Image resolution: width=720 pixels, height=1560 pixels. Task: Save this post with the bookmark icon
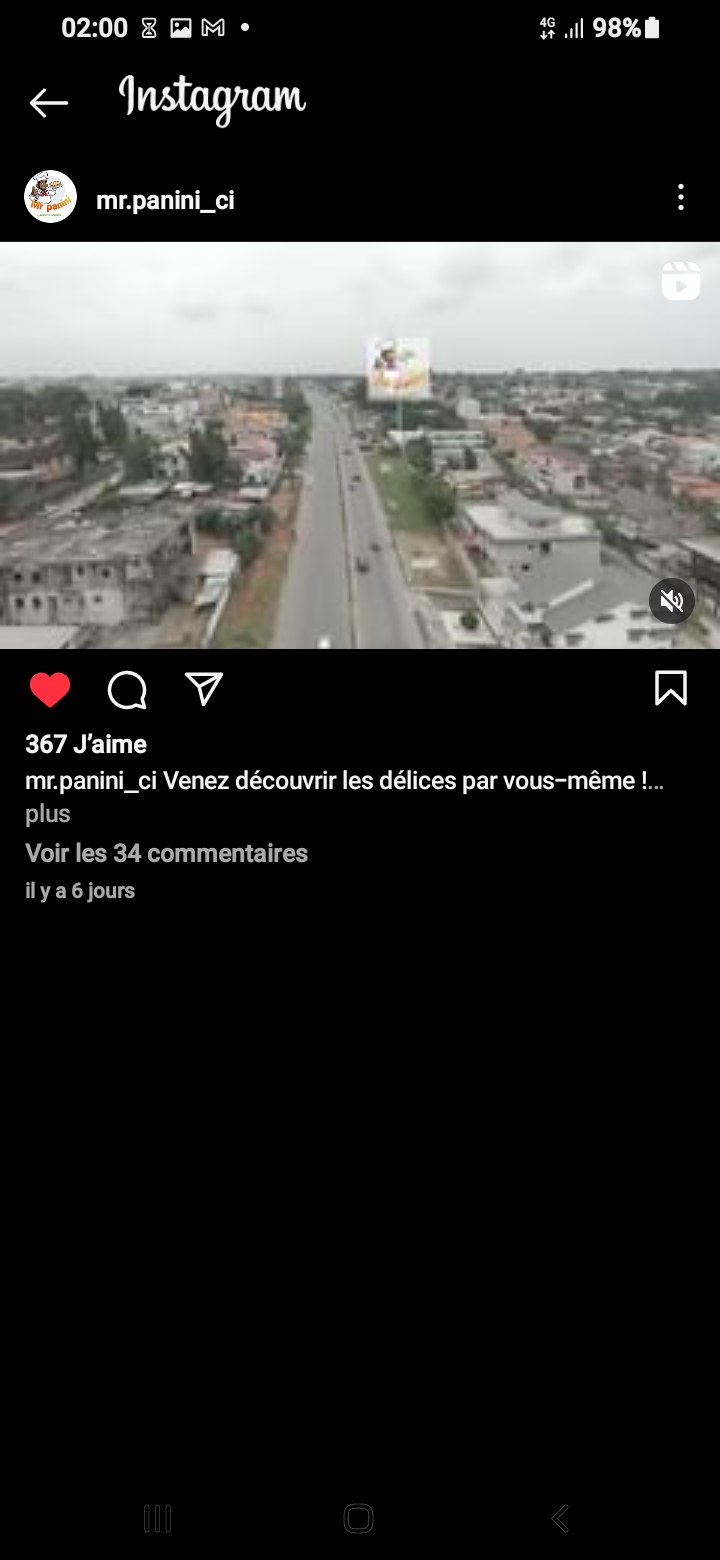click(670, 688)
